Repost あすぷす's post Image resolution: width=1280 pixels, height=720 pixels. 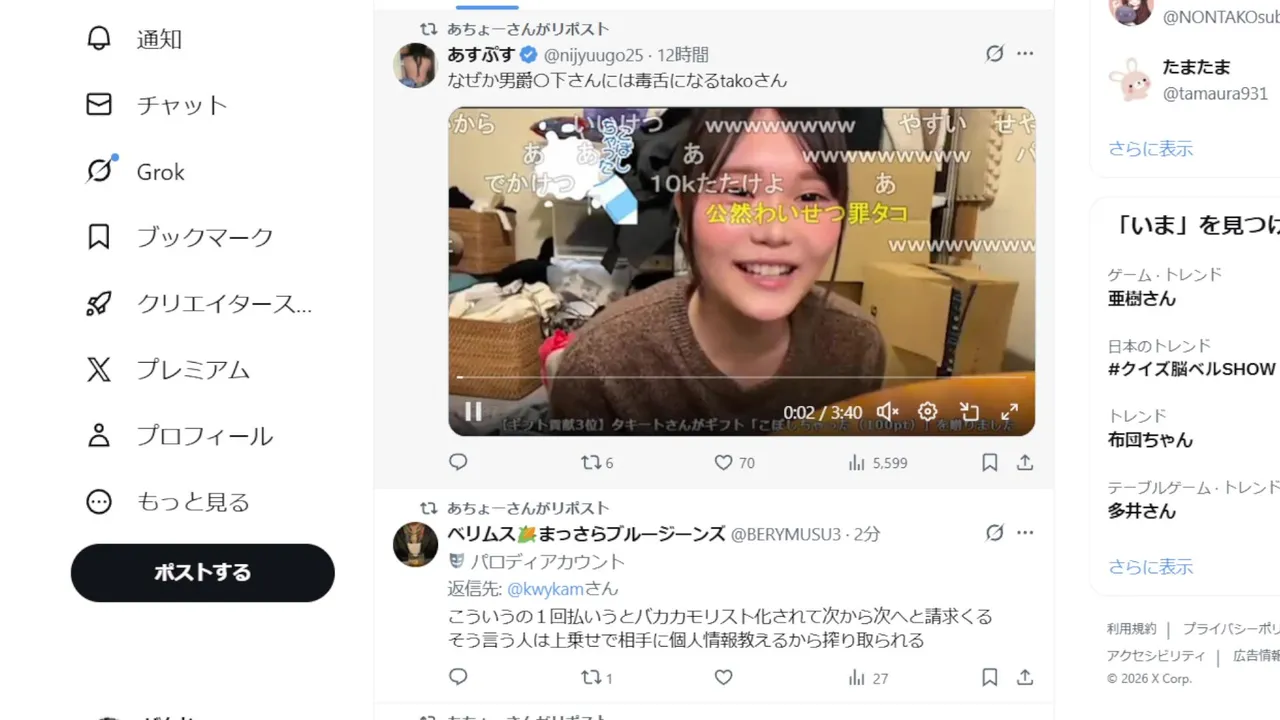tap(592, 463)
